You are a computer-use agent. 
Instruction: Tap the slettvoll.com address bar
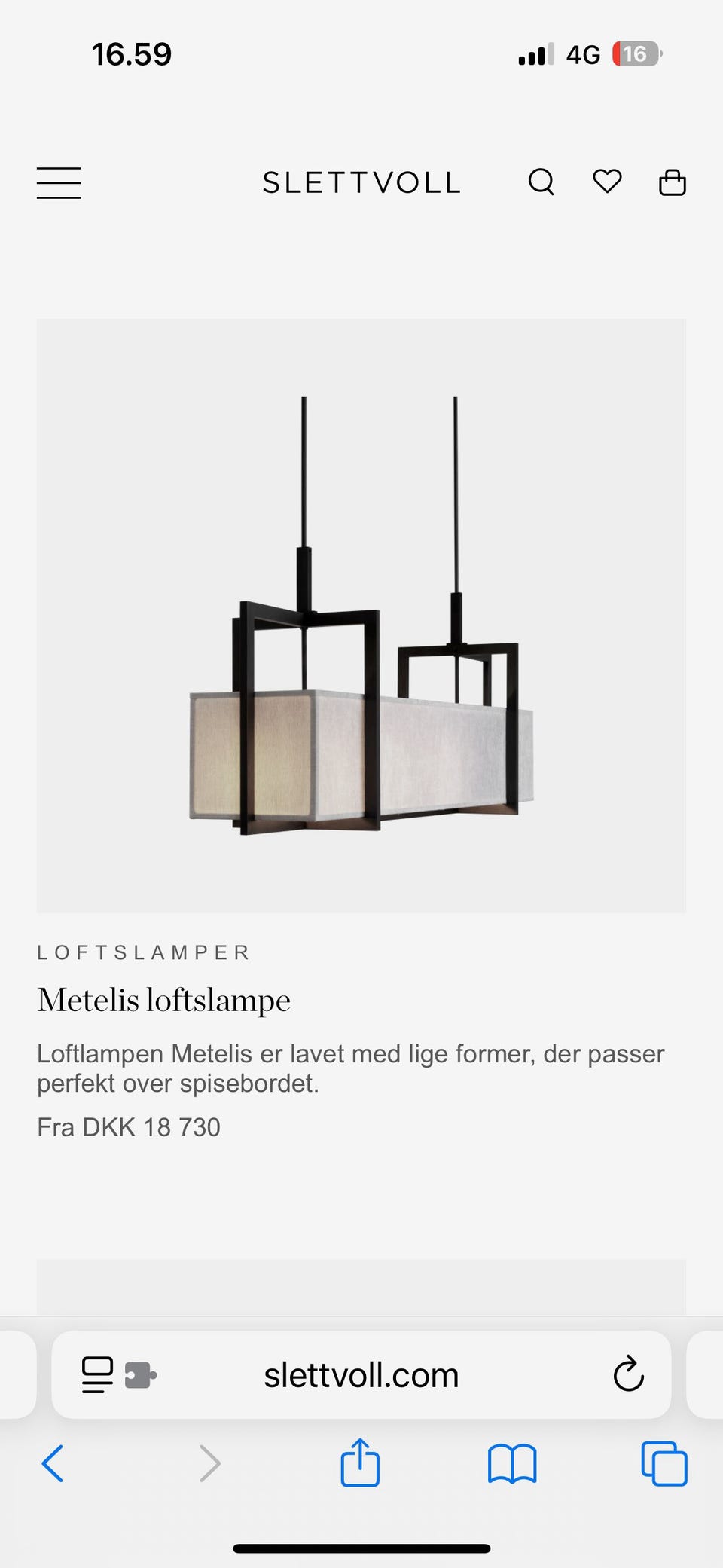point(361,1374)
